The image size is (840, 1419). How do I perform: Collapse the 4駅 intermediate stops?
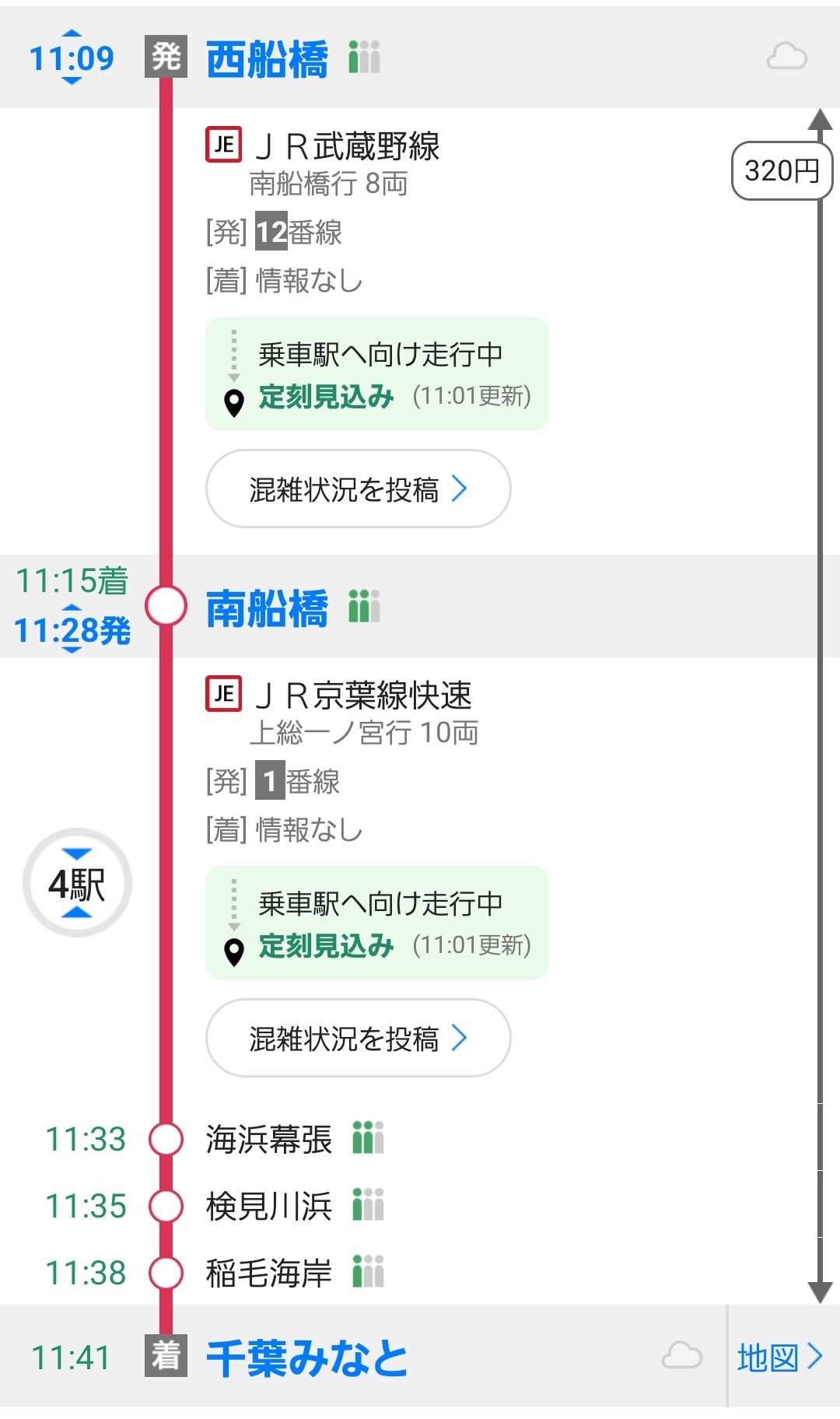pyautogui.click(x=77, y=883)
